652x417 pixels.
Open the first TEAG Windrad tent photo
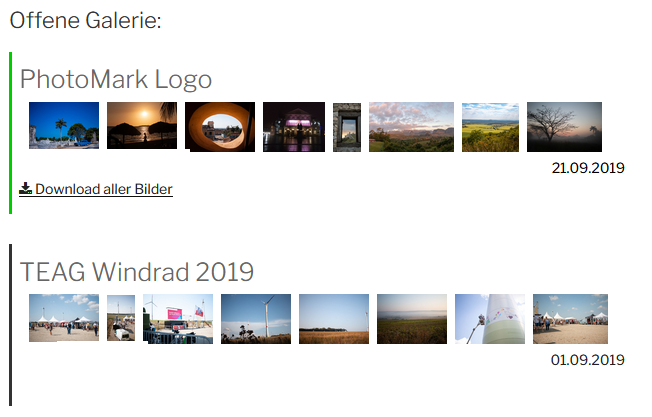64,318
